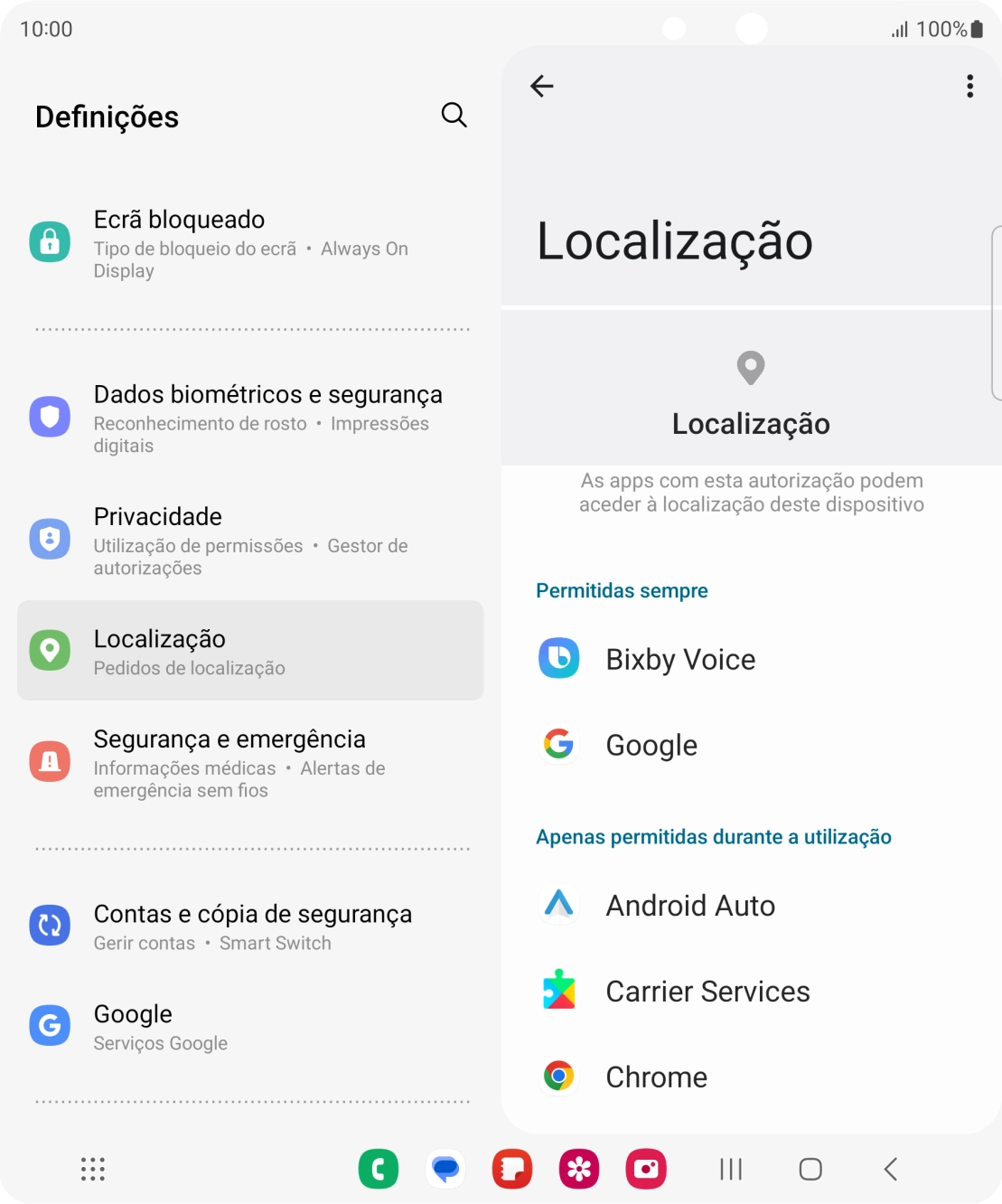The image size is (1002, 1204).
Task: Open the app drawer
Action: (x=91, y=1170)
